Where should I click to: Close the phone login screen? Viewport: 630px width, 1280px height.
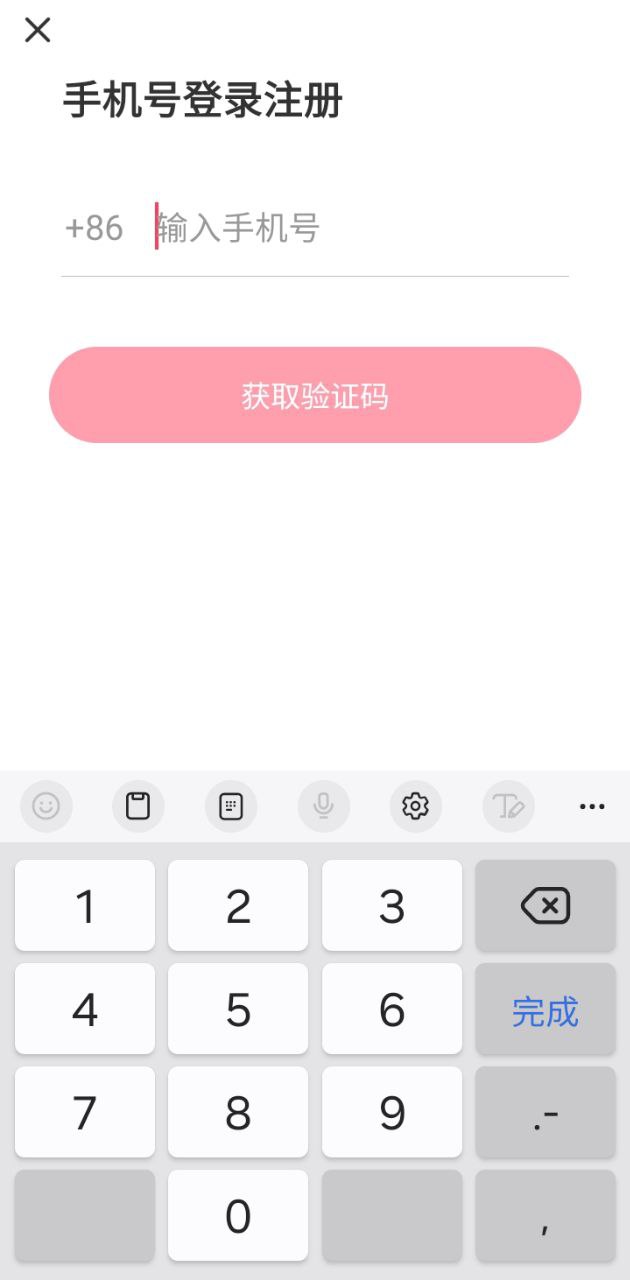pos(37,30)
